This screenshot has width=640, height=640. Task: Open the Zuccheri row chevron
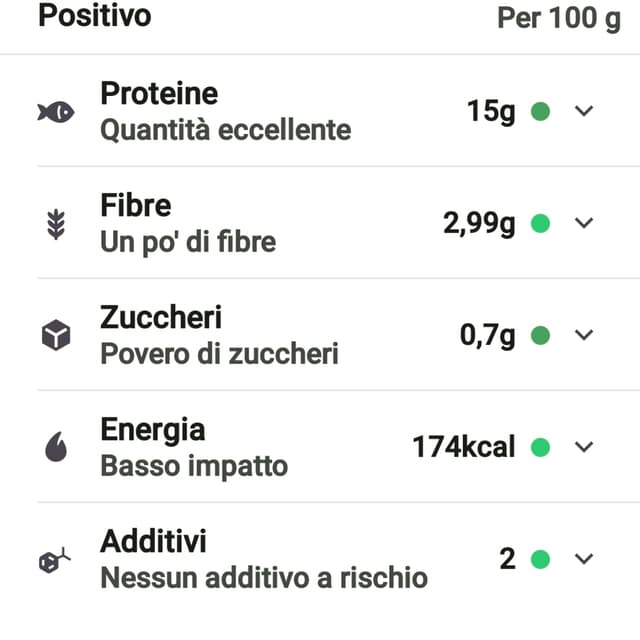(585, 335)
